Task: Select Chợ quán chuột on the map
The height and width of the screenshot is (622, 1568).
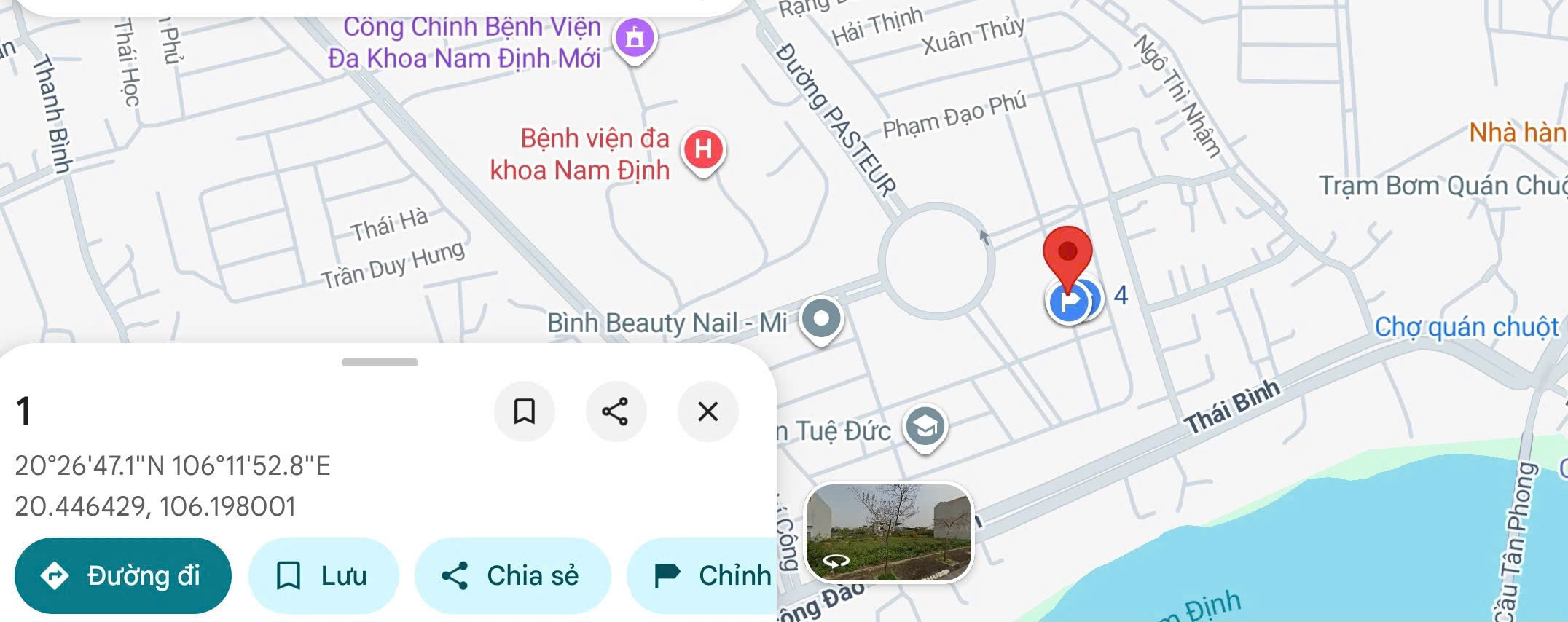Action: (x=1466, y=327)
